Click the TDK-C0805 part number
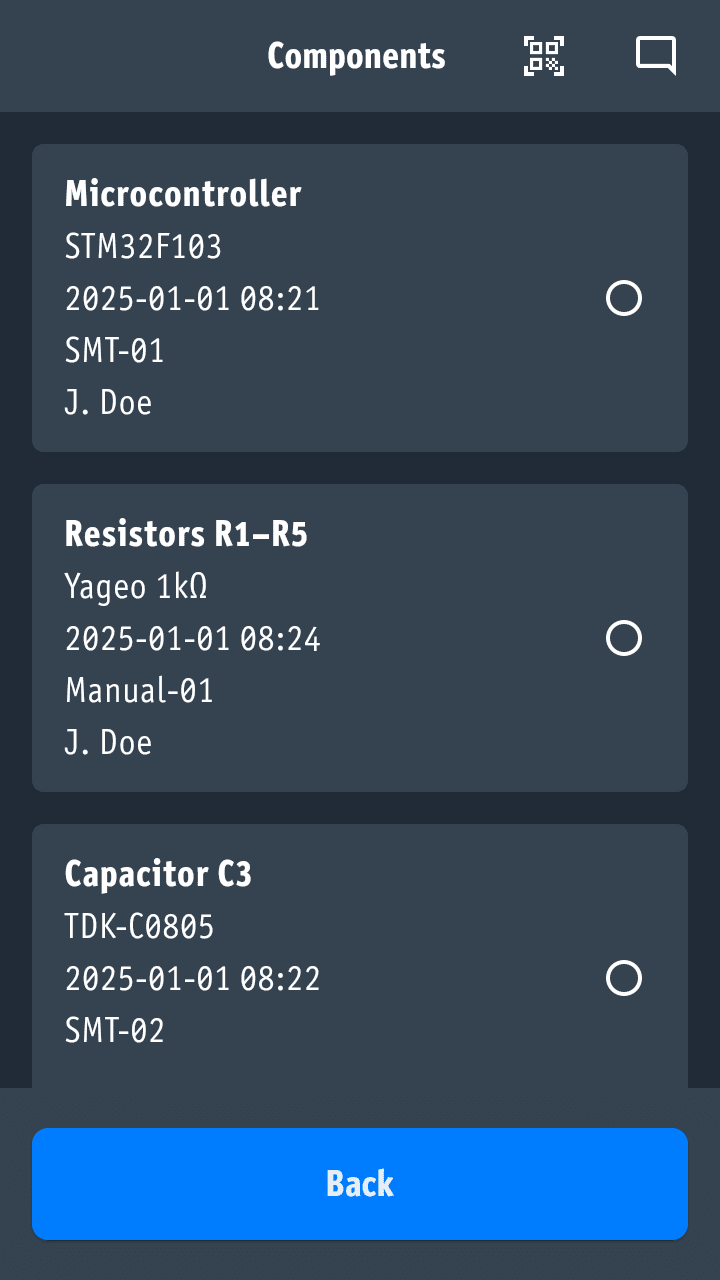This screenshot has height=1280, width=720. [x=139, y=927]
